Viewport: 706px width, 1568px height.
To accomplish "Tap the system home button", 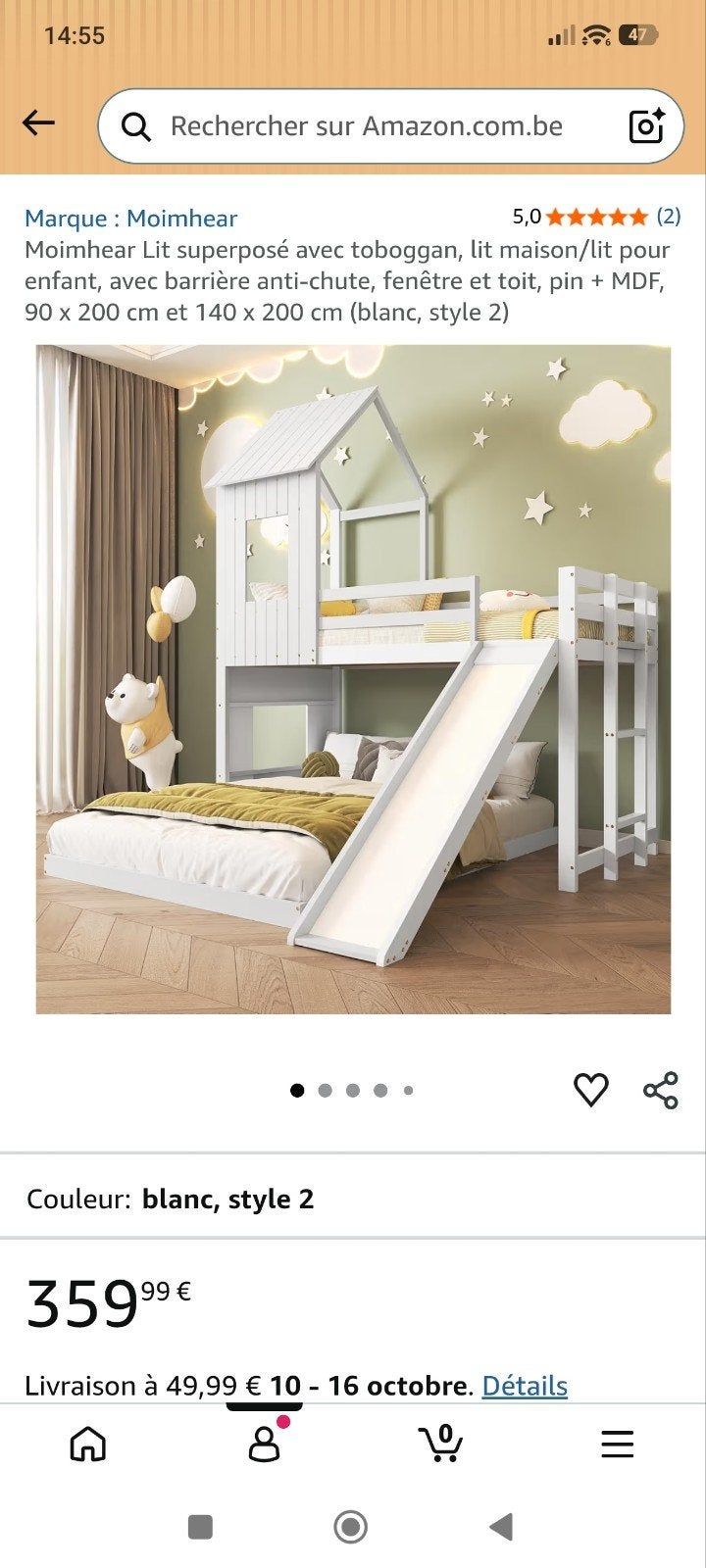I will [x=351, y=1527].
